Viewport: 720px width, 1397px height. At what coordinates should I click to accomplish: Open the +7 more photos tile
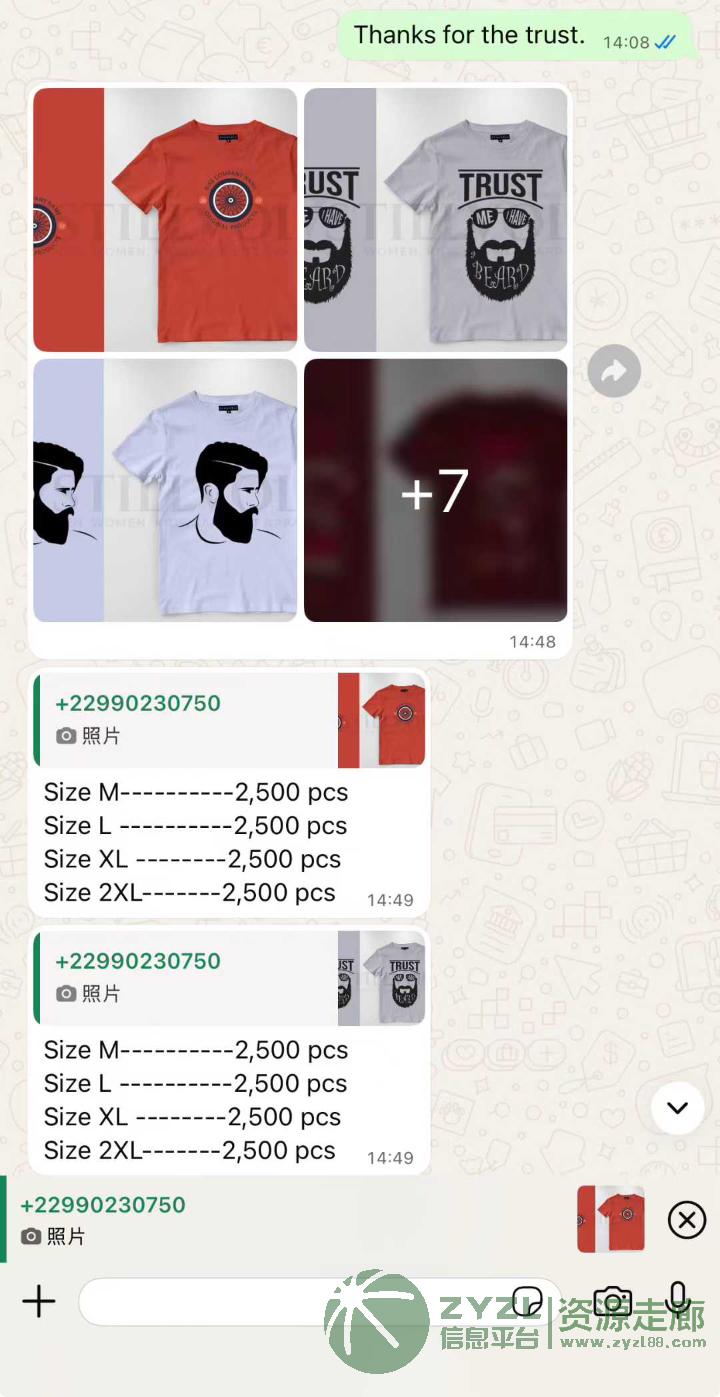pos(436,490)
